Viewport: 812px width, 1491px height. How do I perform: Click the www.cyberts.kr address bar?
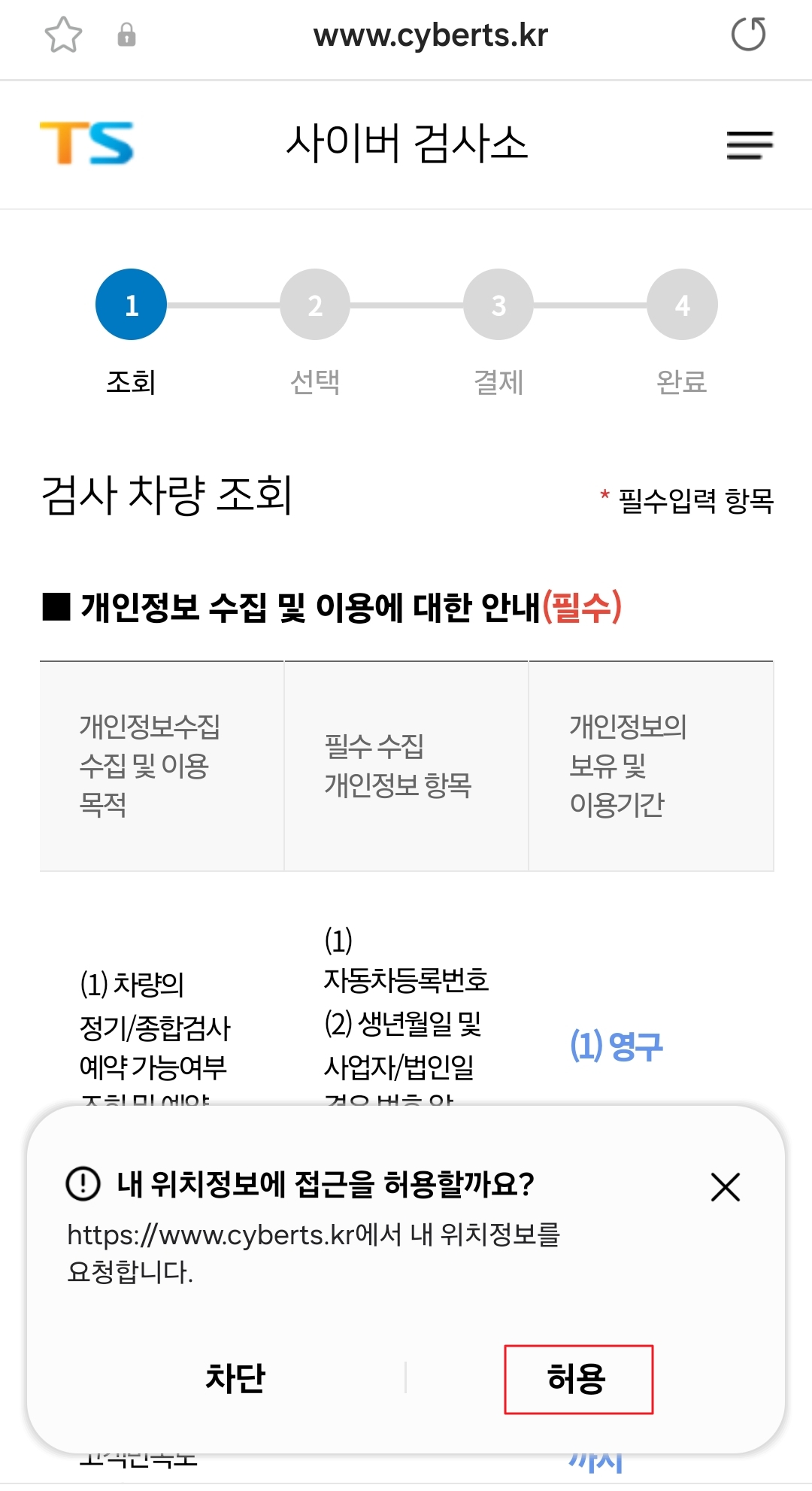(431, 34)
